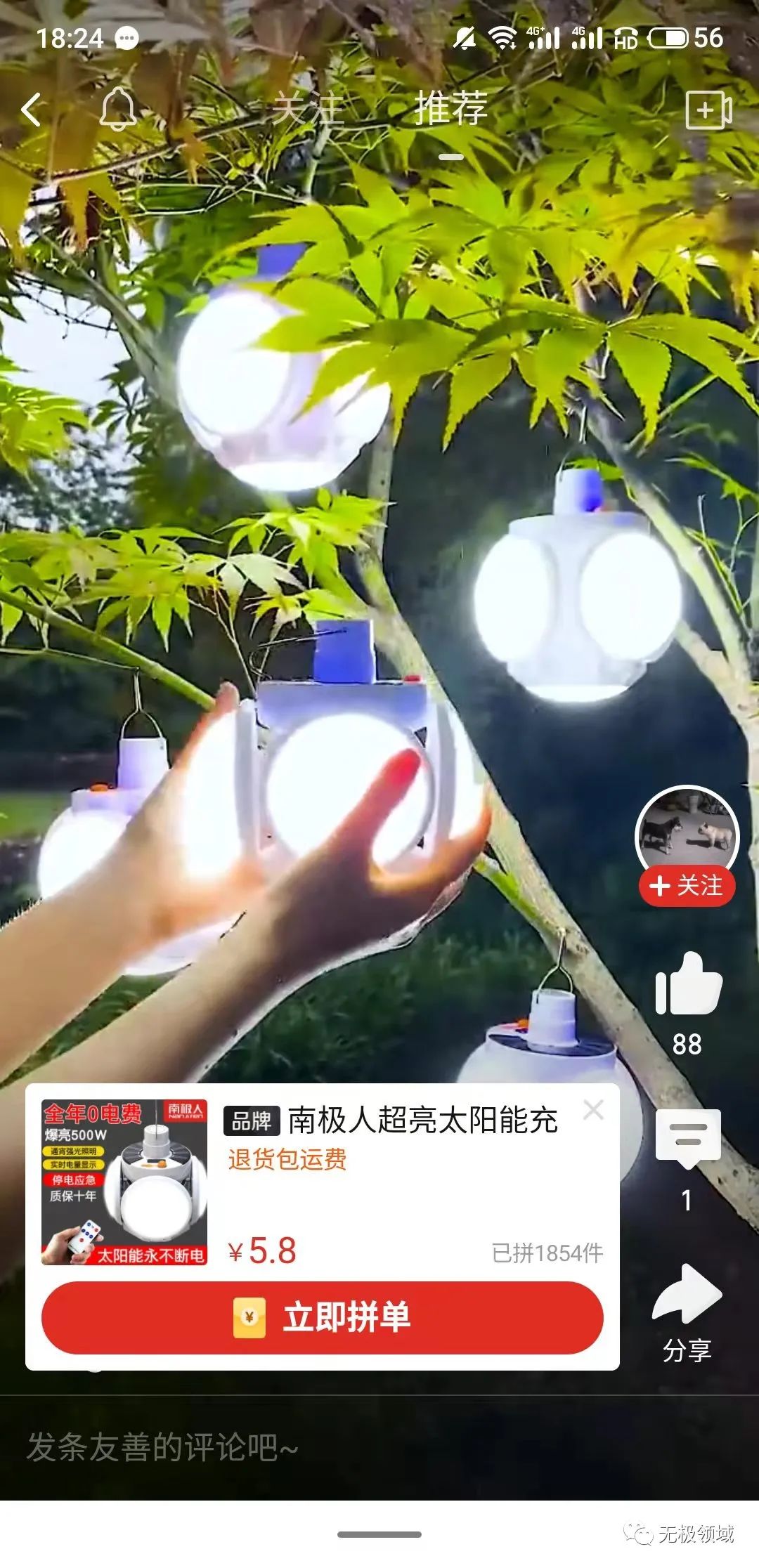Close the product card popup

(x=593, y=1111)
